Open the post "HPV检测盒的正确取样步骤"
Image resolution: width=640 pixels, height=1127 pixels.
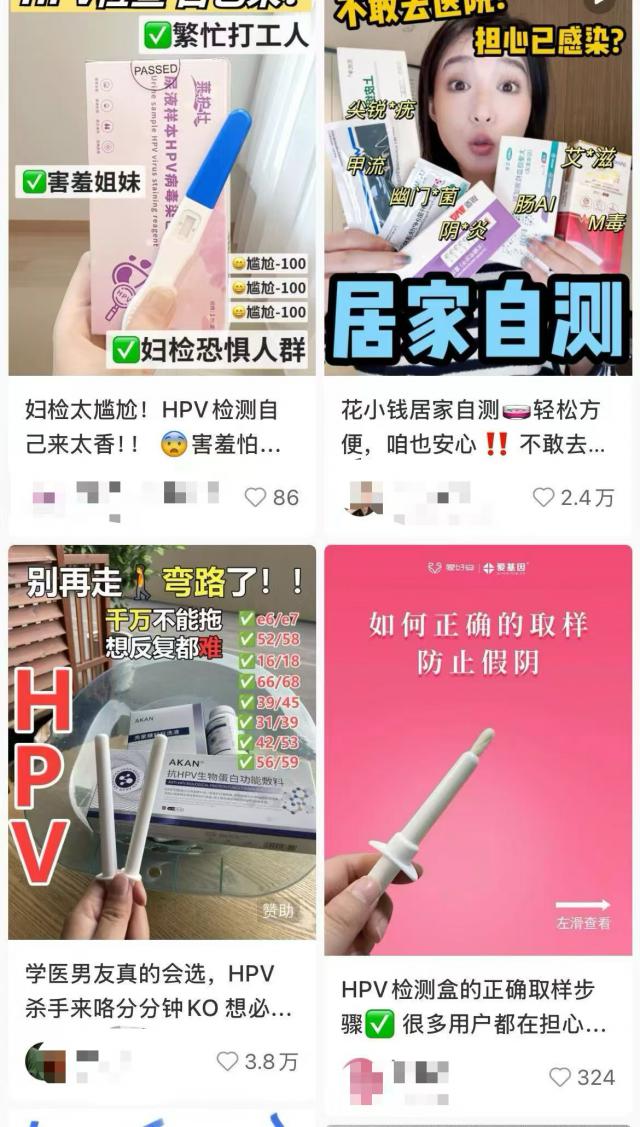(478, 1005)
